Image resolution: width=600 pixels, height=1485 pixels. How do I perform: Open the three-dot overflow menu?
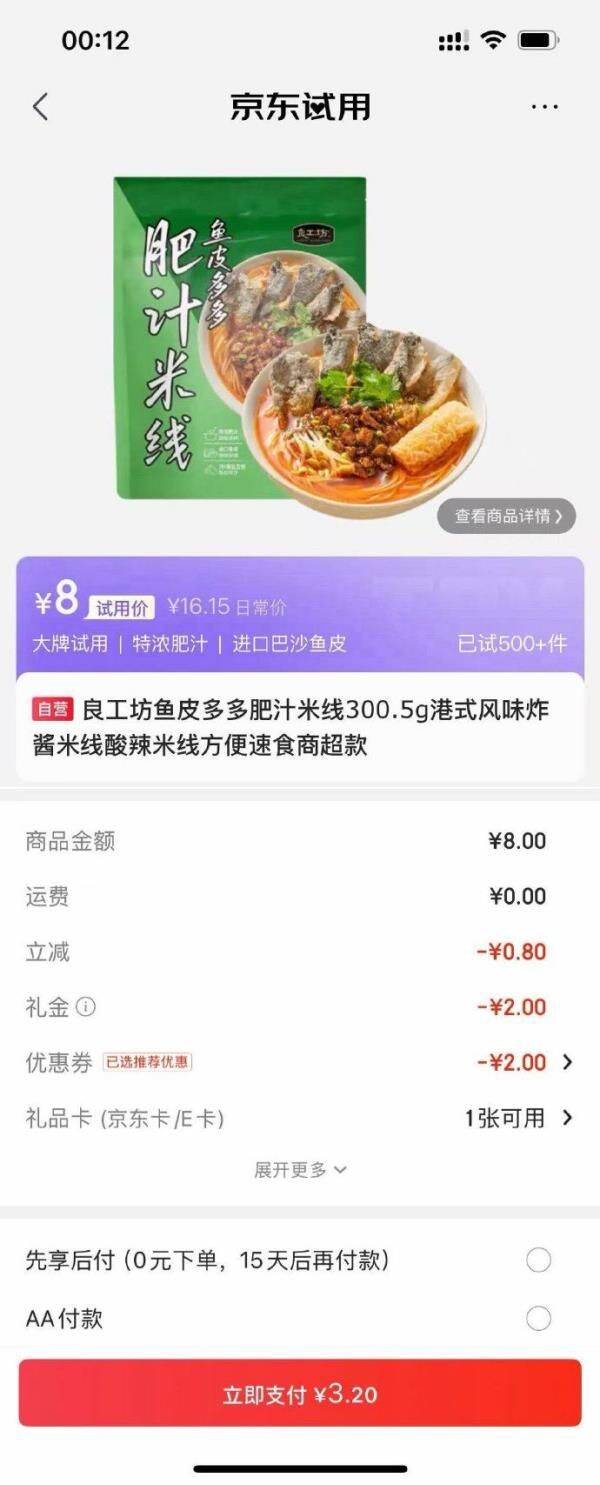tap(545, 107)
